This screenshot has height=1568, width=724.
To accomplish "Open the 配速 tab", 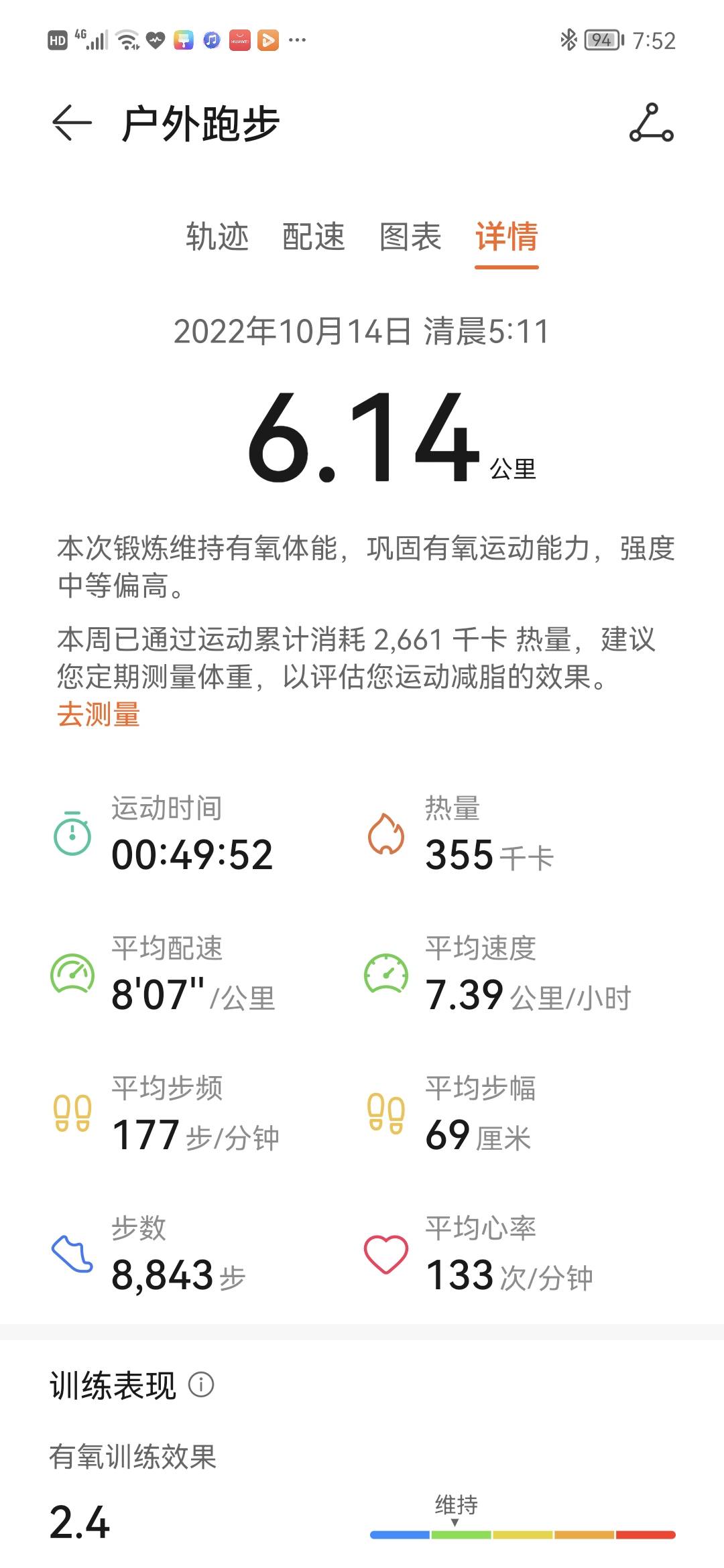I will click(x=314, y=238).
